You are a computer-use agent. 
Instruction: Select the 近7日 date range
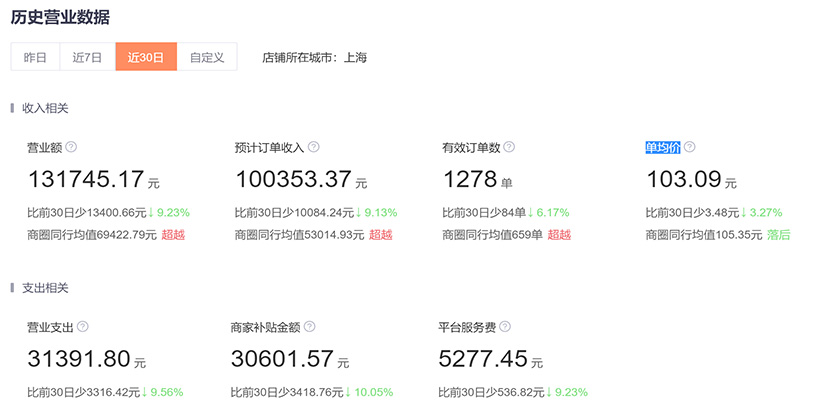pos(87,57)
